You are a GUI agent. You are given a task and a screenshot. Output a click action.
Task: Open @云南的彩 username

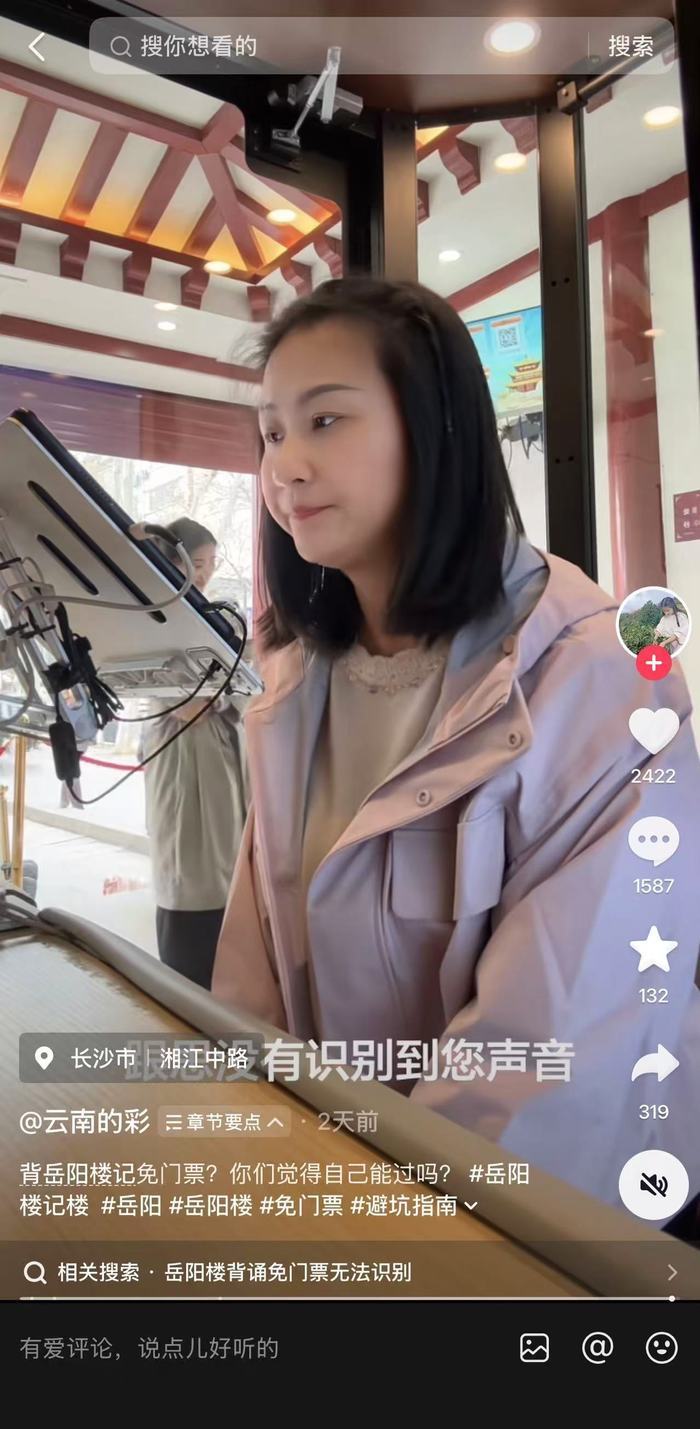tap(84, 1122)
